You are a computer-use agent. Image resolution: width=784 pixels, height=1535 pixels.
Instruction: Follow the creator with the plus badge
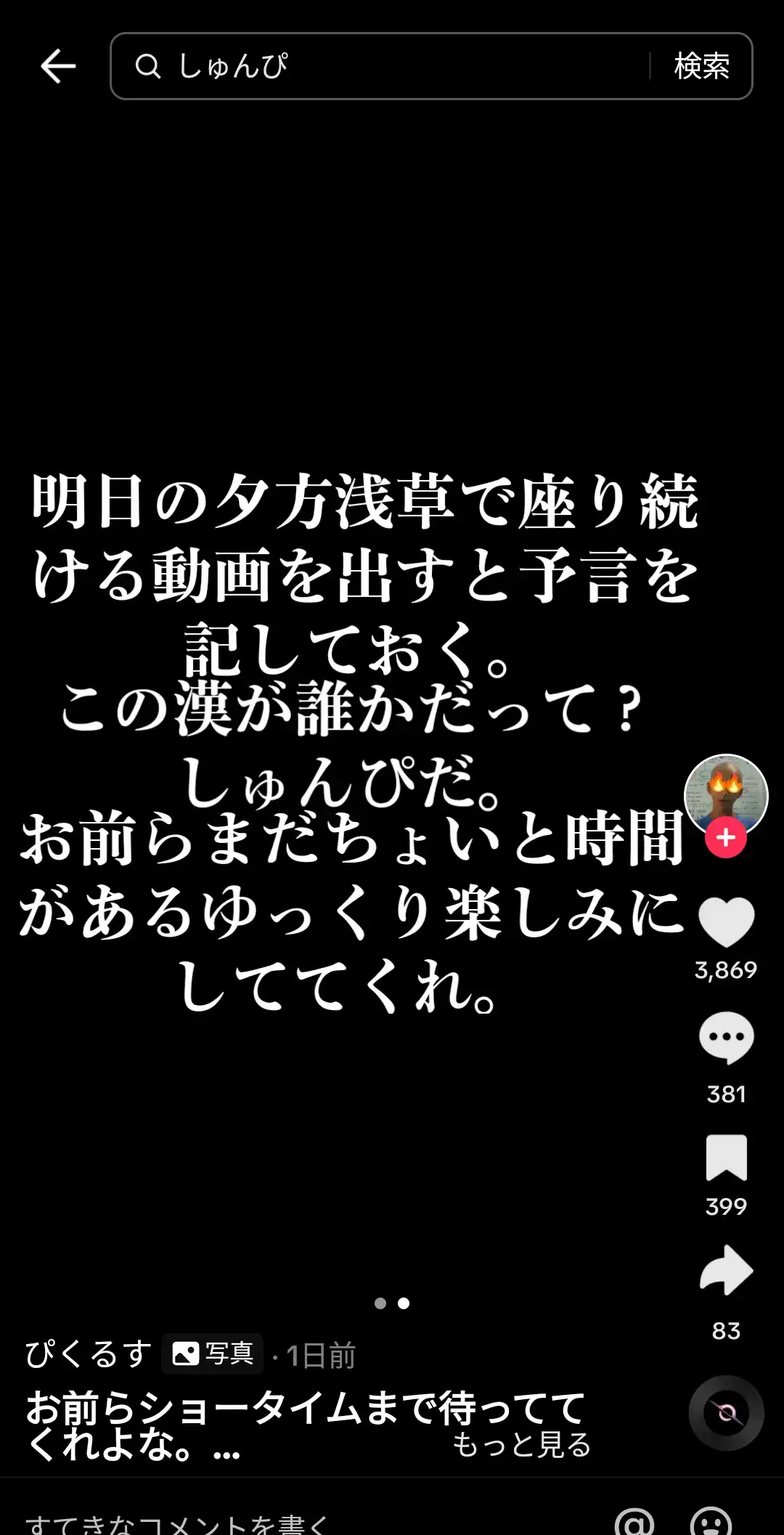(726, 838)
